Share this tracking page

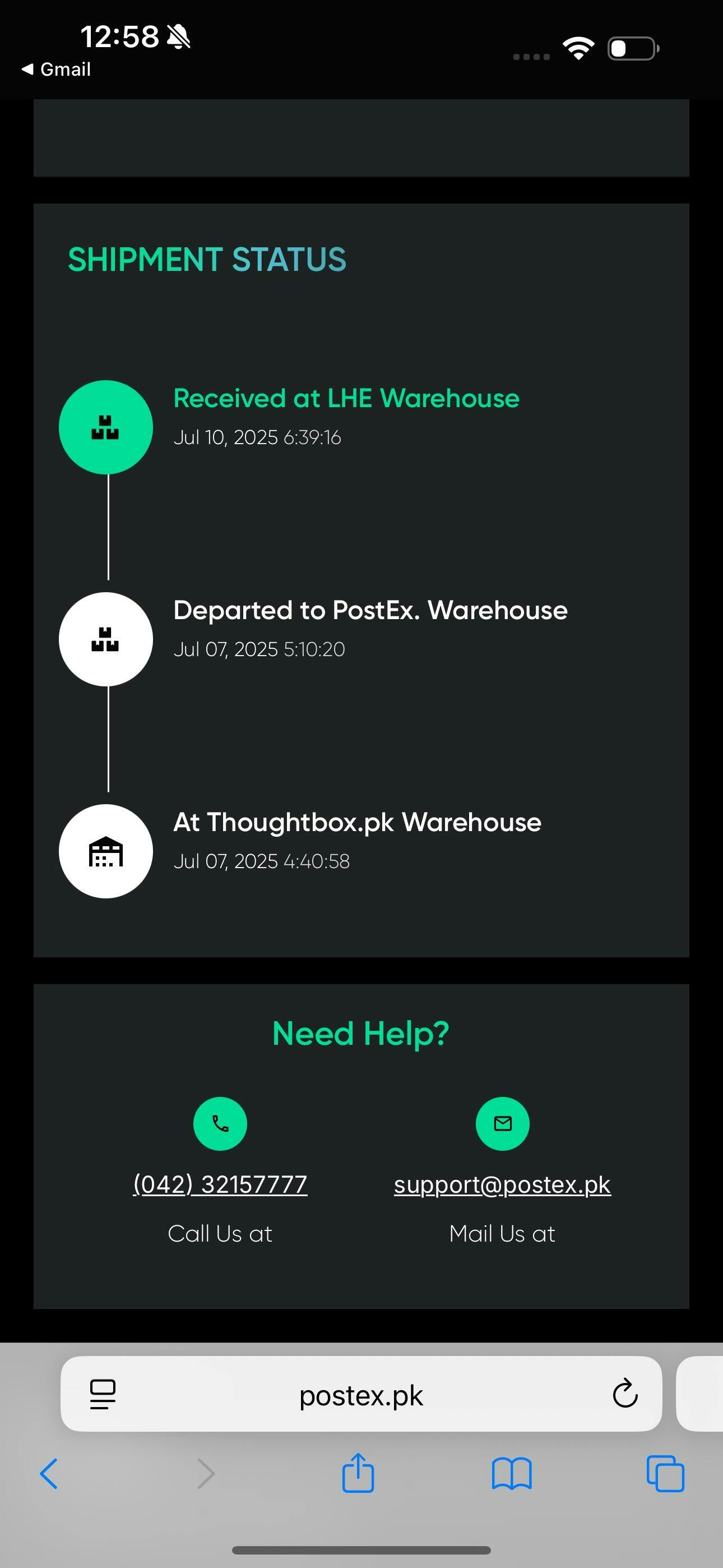pyautogui.click(x=358, y=1473)
